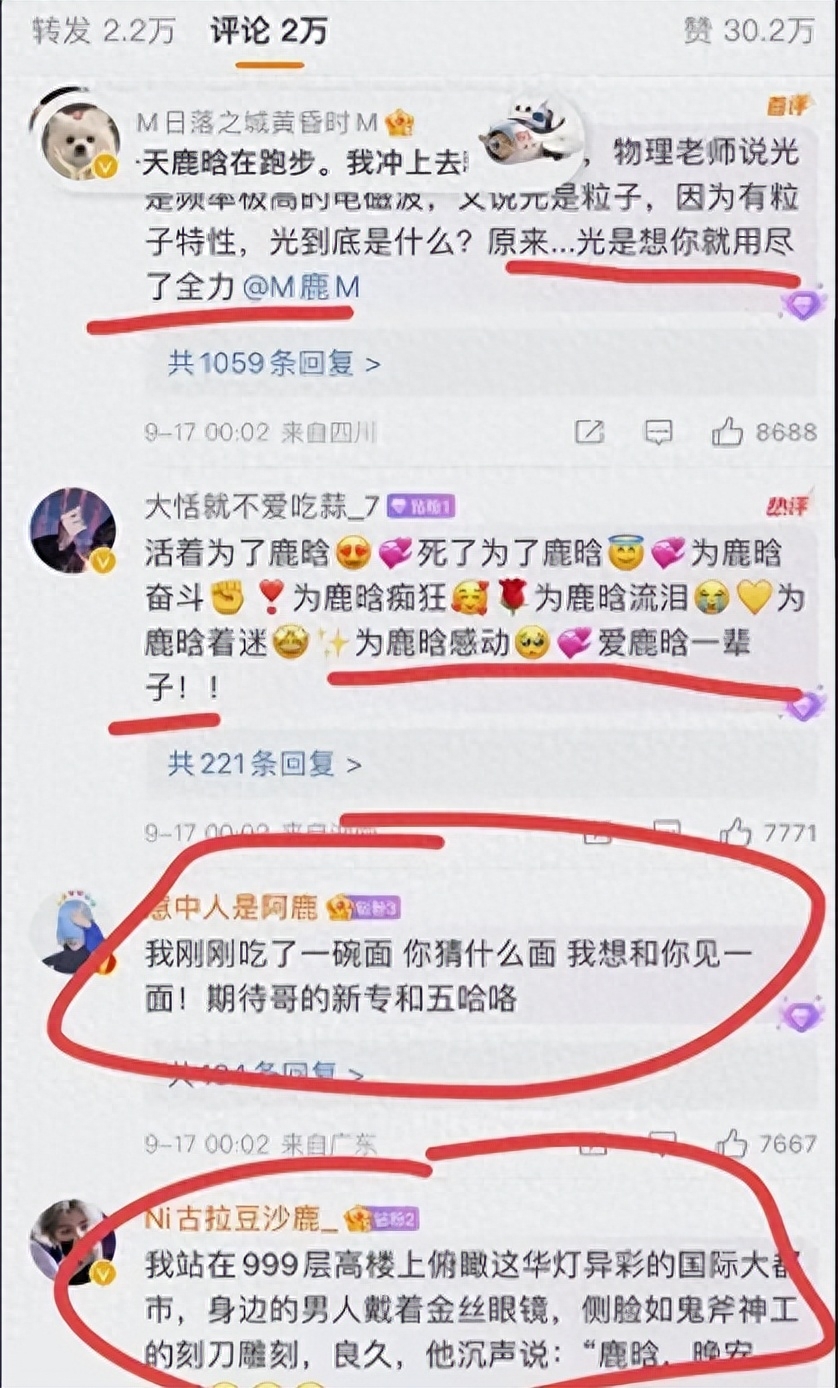Viewport: 838px width, 1388px height.
Task: Like the comment showing 7667 likes
Action: tap(733, 1143)
